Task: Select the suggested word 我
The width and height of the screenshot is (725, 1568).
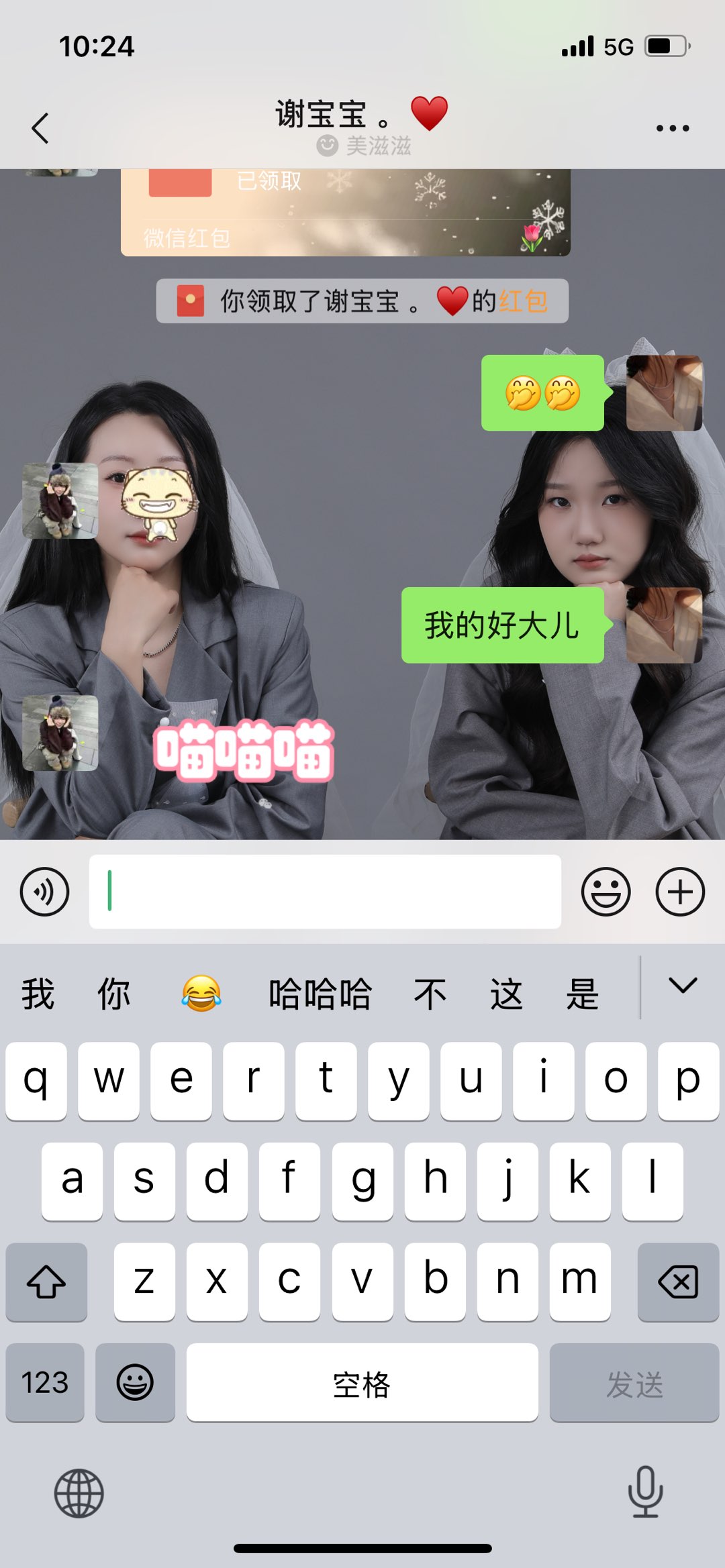Action: (x=38, y=994)
